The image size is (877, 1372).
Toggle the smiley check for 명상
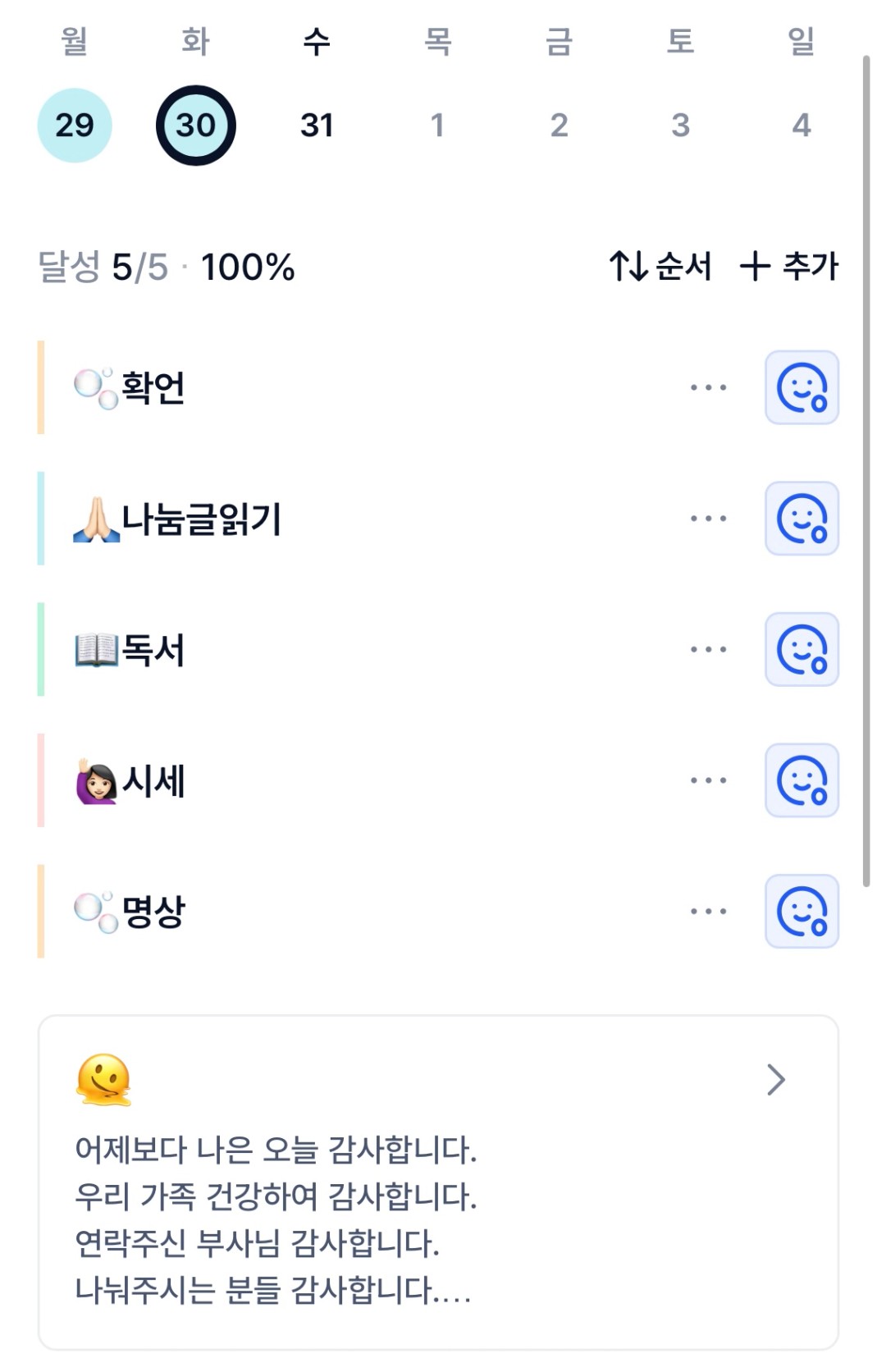pos(802,911)
